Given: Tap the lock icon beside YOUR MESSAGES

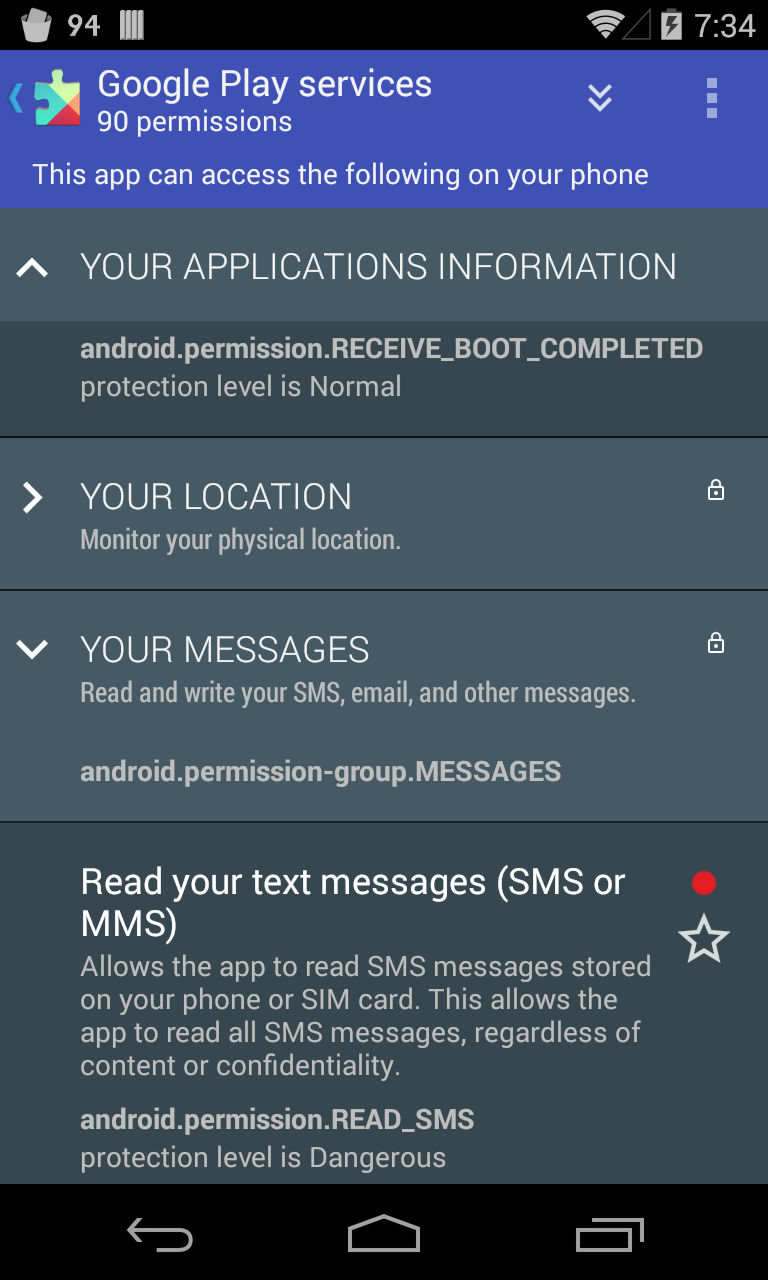Looking at the screenshot, I should pyautogui.click(x=716, y=643).
